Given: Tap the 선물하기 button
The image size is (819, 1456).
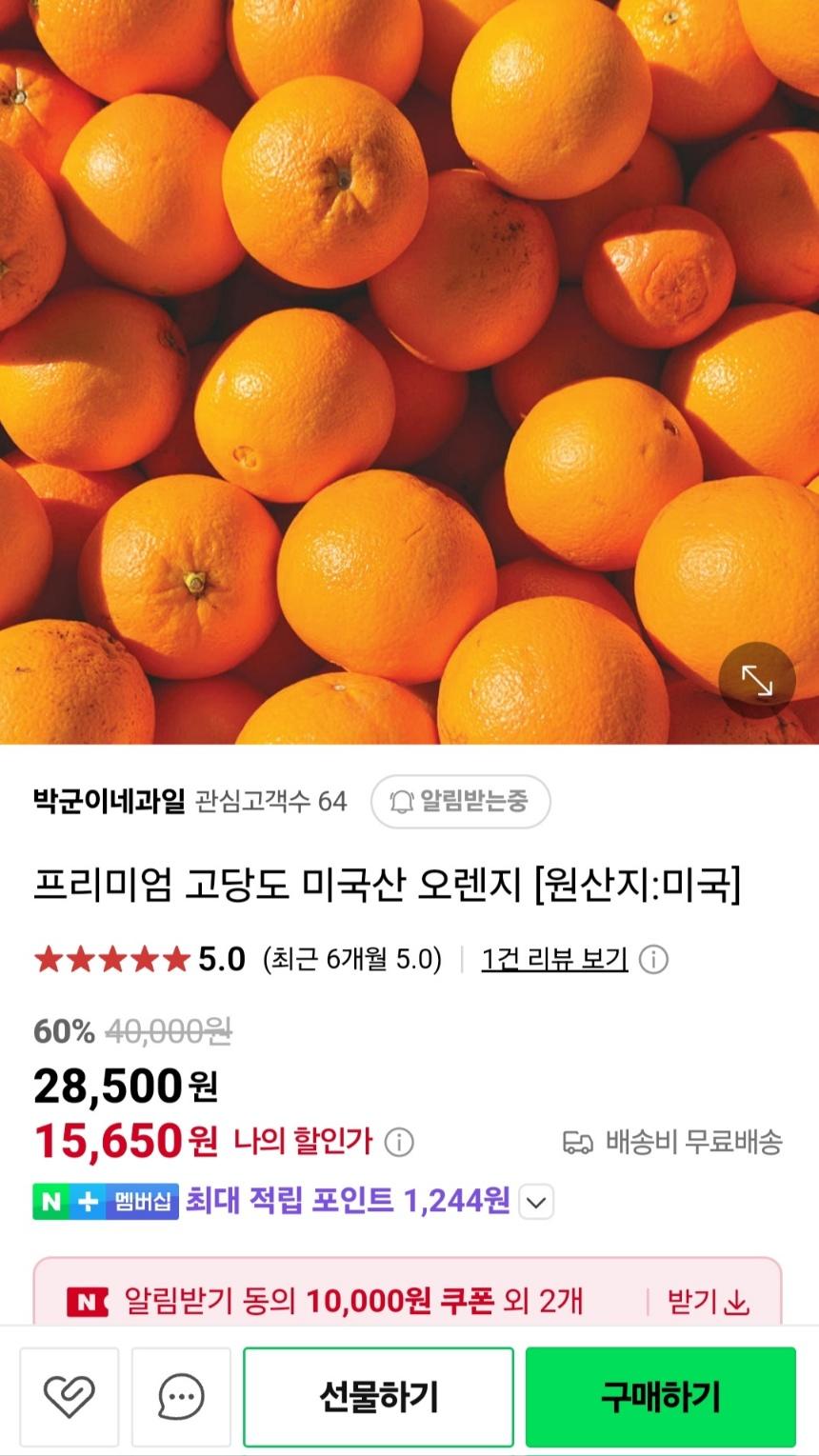Looking at the screenshot, I should click(378, 1397).
